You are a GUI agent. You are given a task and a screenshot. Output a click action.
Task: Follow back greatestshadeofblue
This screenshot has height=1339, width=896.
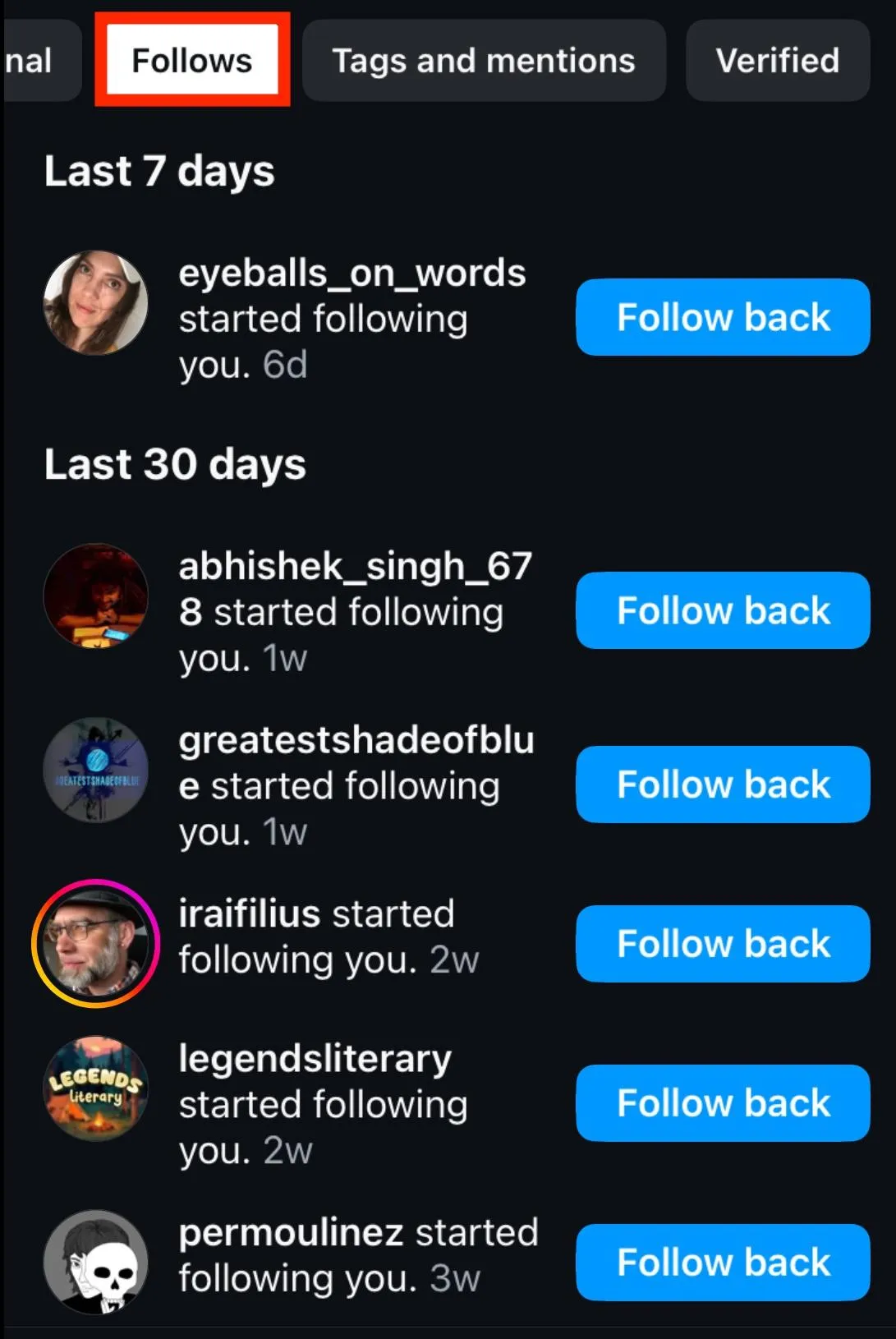[723, 785]
